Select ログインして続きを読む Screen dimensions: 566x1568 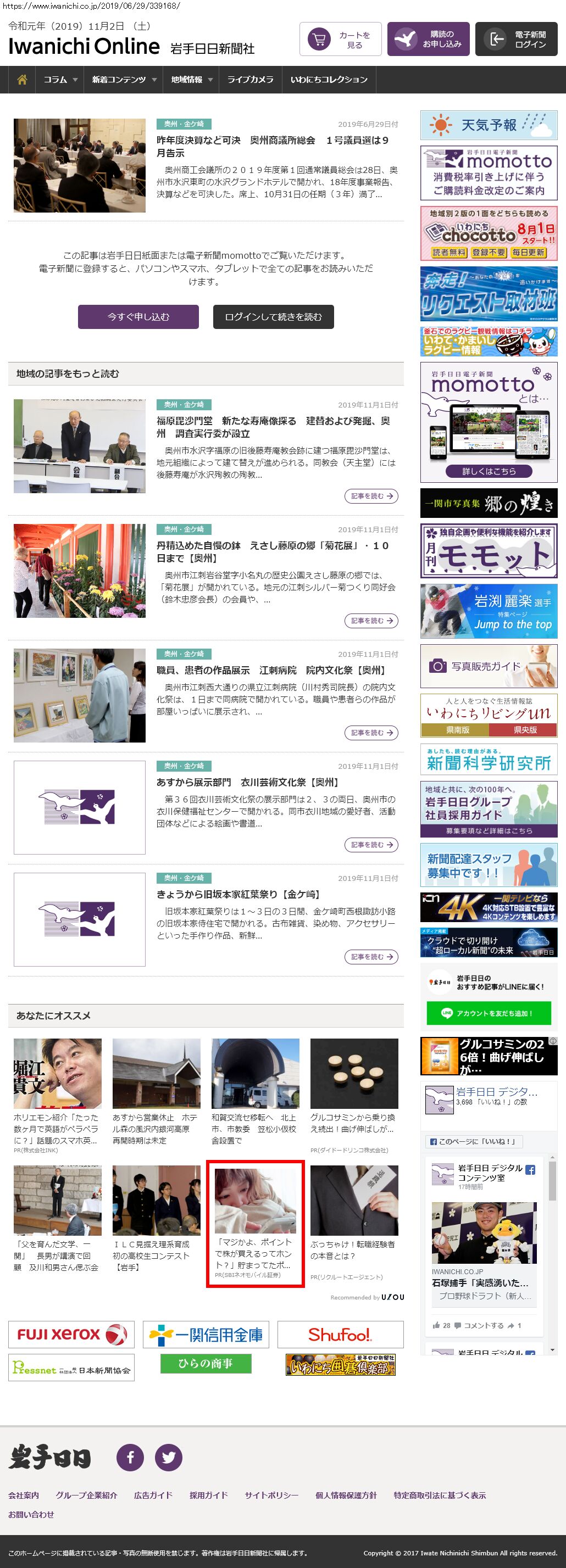273,317
